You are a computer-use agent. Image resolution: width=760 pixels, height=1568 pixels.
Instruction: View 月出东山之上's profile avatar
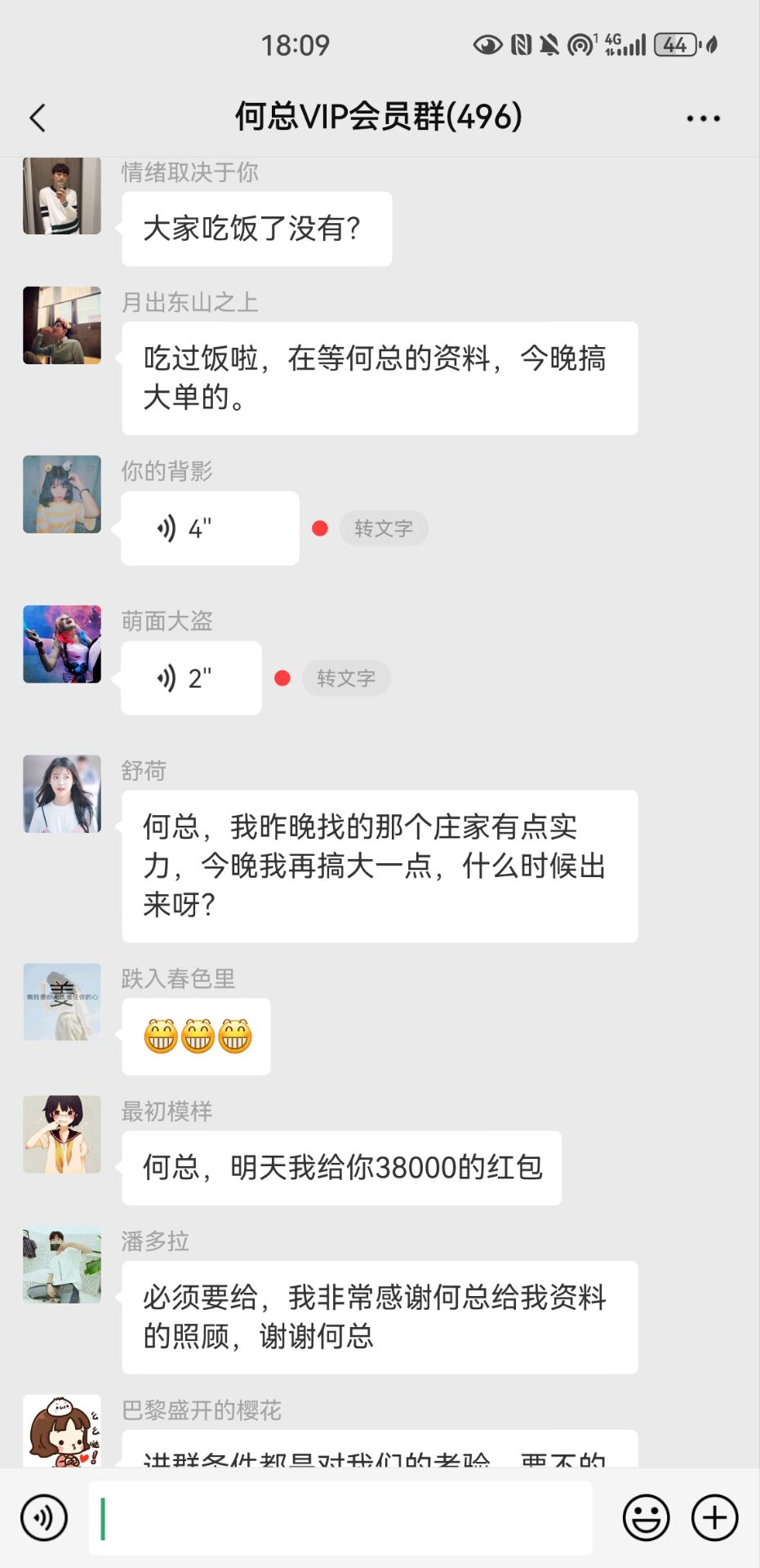pos(62,325)
